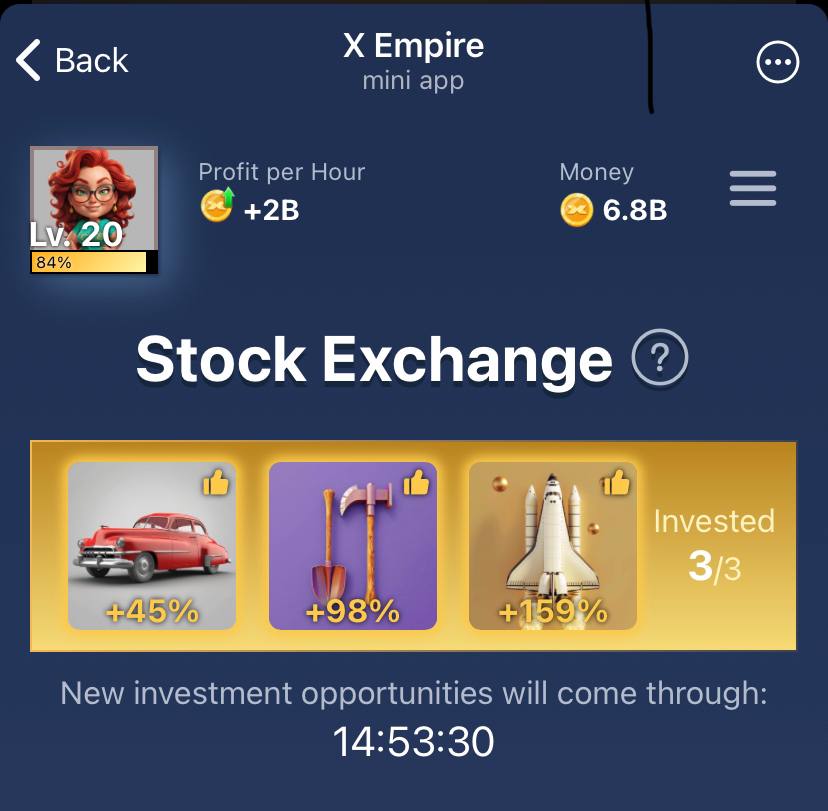Select the shovel and axe investment
This screenshot has height=811, width=828.
click(352, 546)
